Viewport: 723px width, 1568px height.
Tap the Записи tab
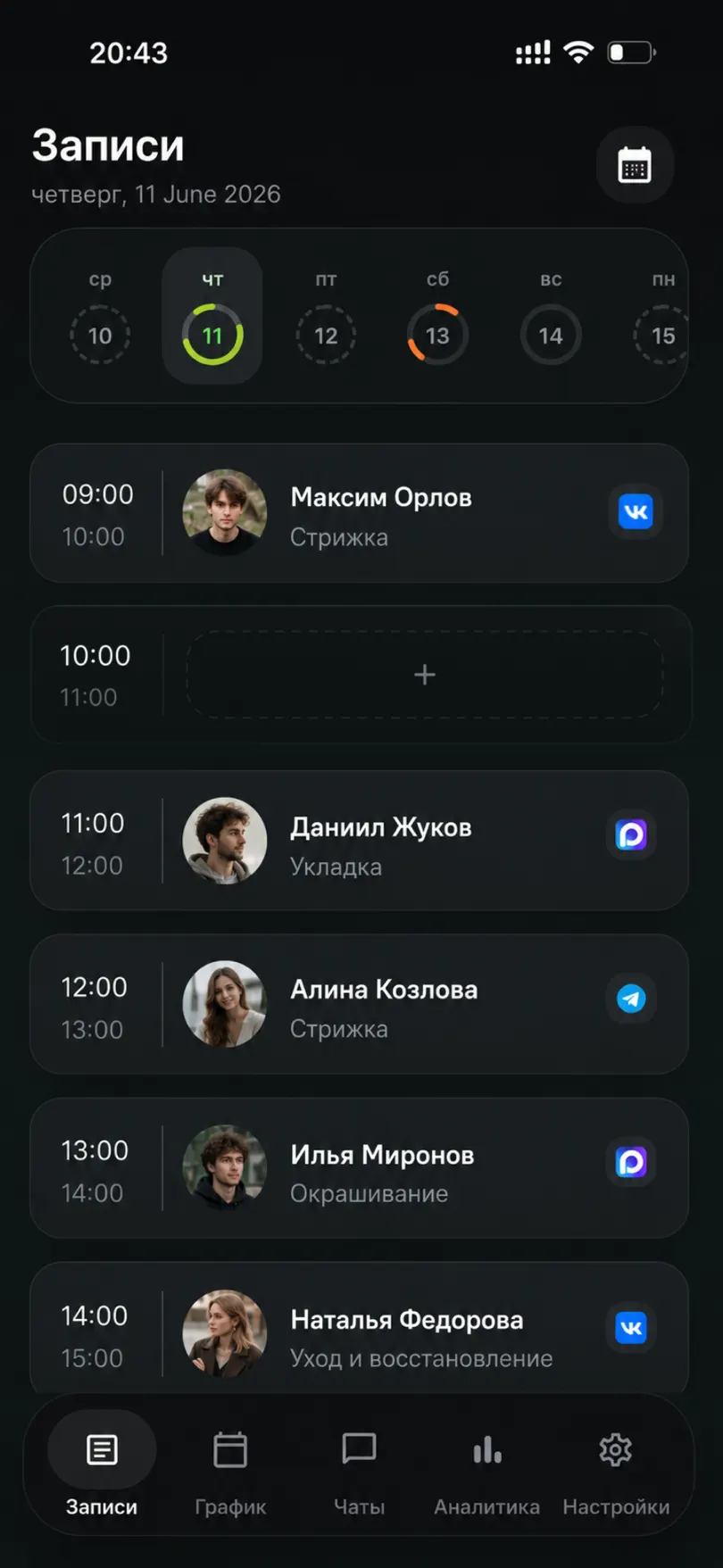tap(102, 1469)
